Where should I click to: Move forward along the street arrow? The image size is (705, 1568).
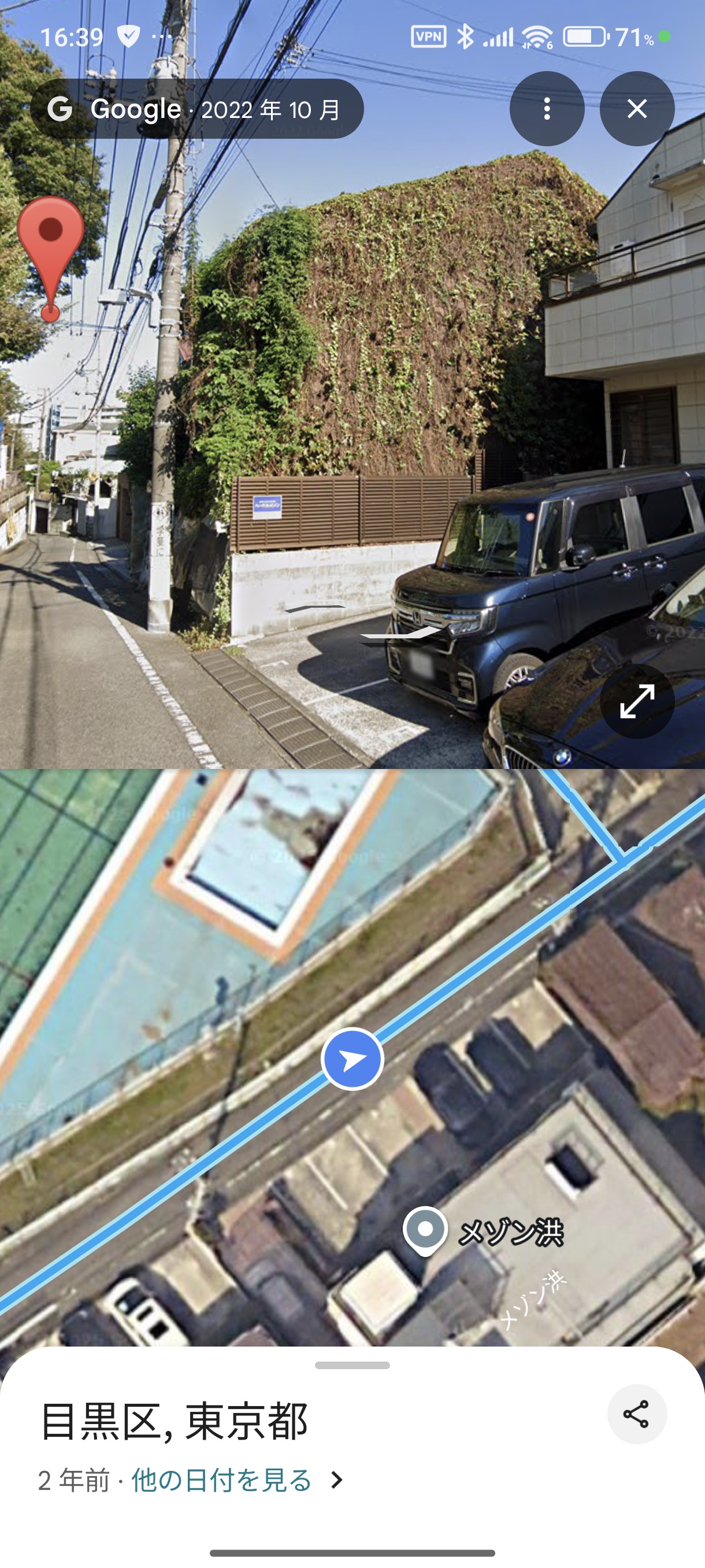(x=315, y=608)
